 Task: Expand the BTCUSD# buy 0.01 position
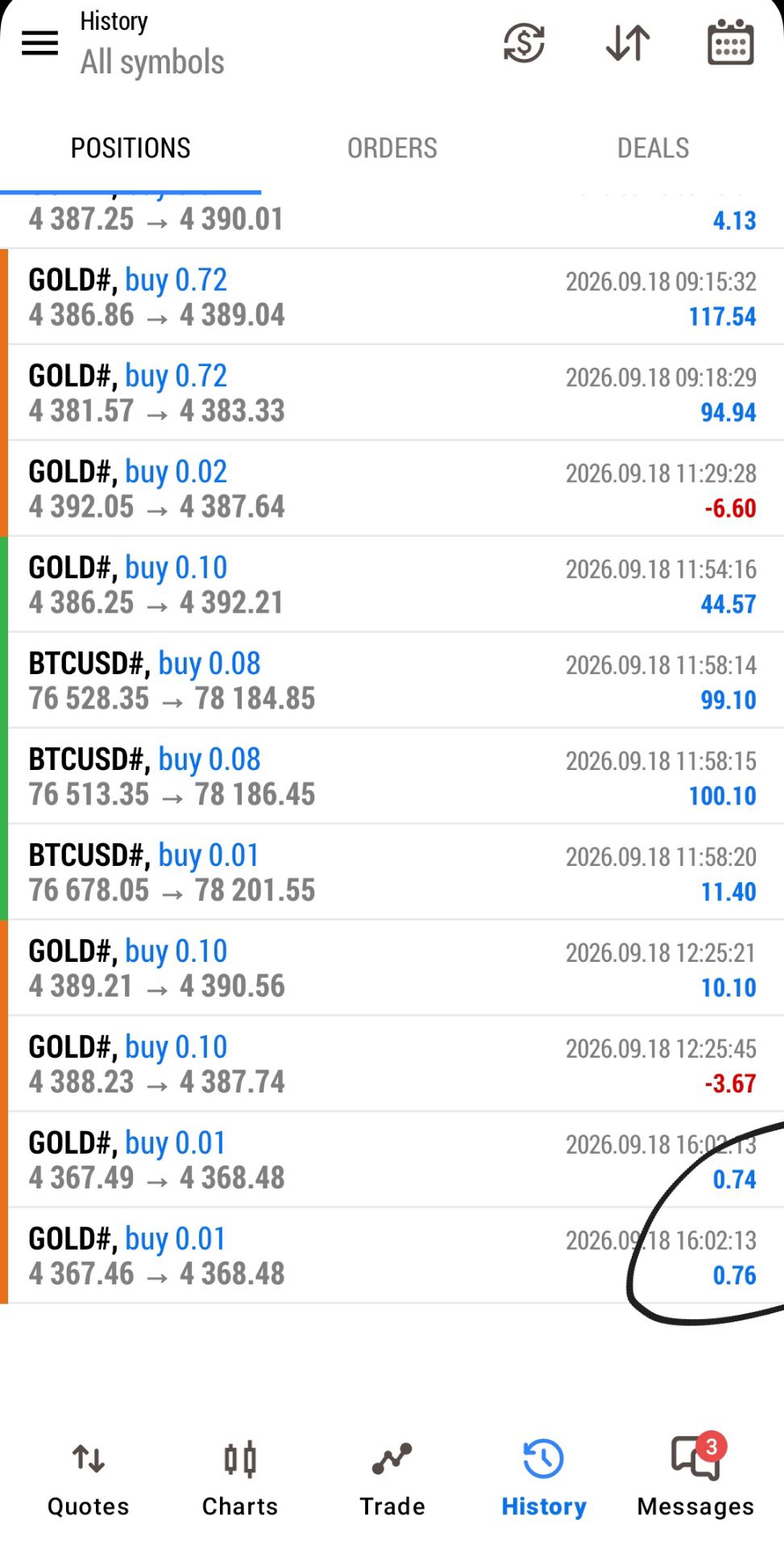point(392,873)
